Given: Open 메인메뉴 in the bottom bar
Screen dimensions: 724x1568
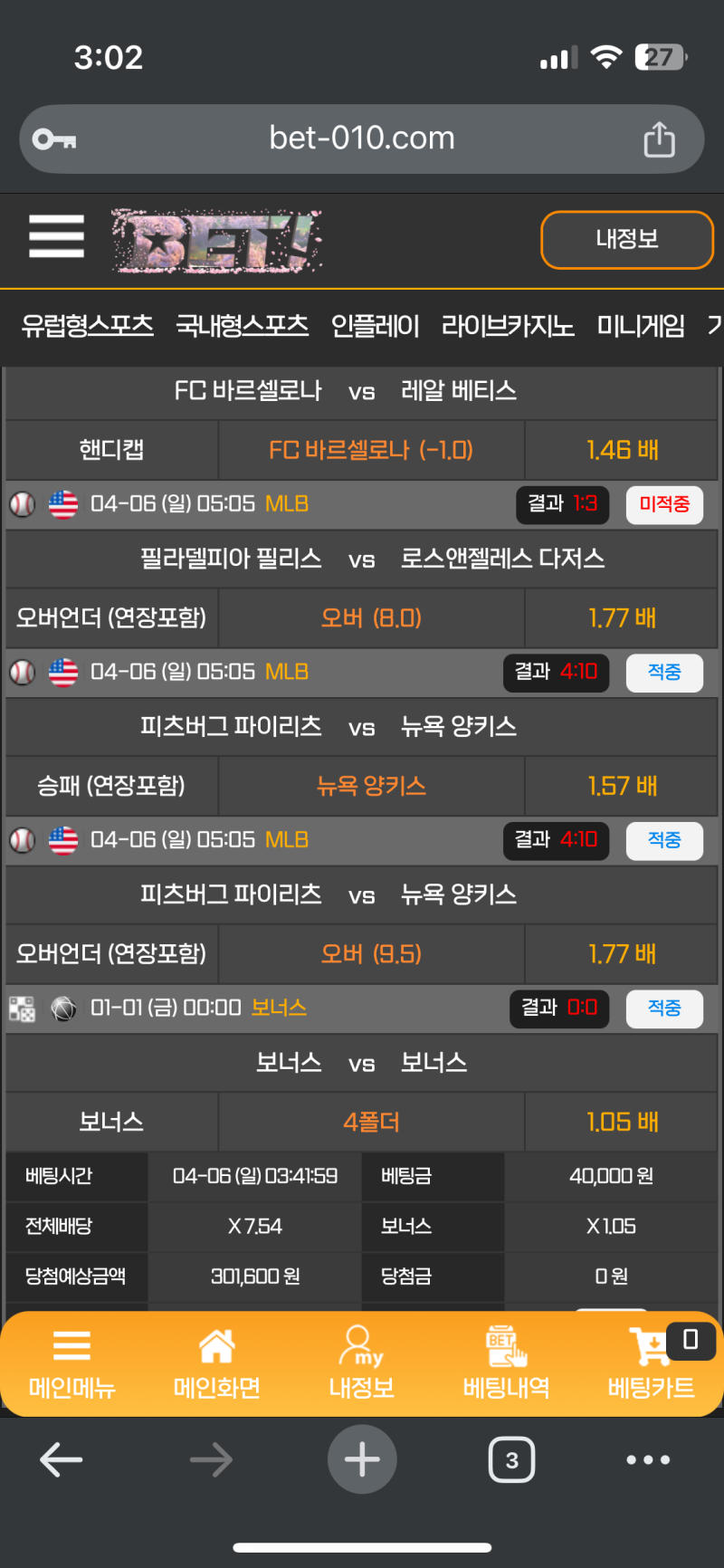Looking at the screenshot, I should [72, 1364].
